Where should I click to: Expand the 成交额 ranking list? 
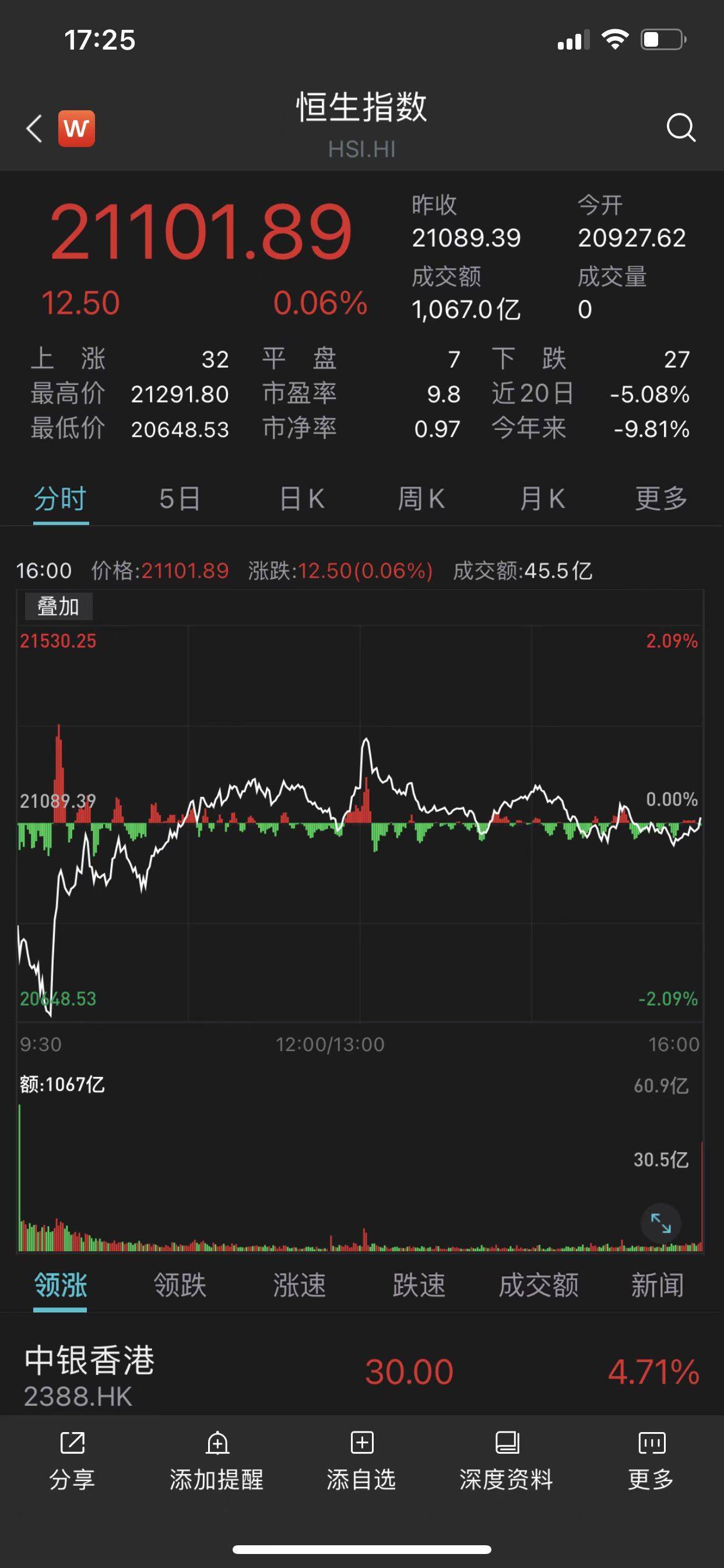point(539,1286)
